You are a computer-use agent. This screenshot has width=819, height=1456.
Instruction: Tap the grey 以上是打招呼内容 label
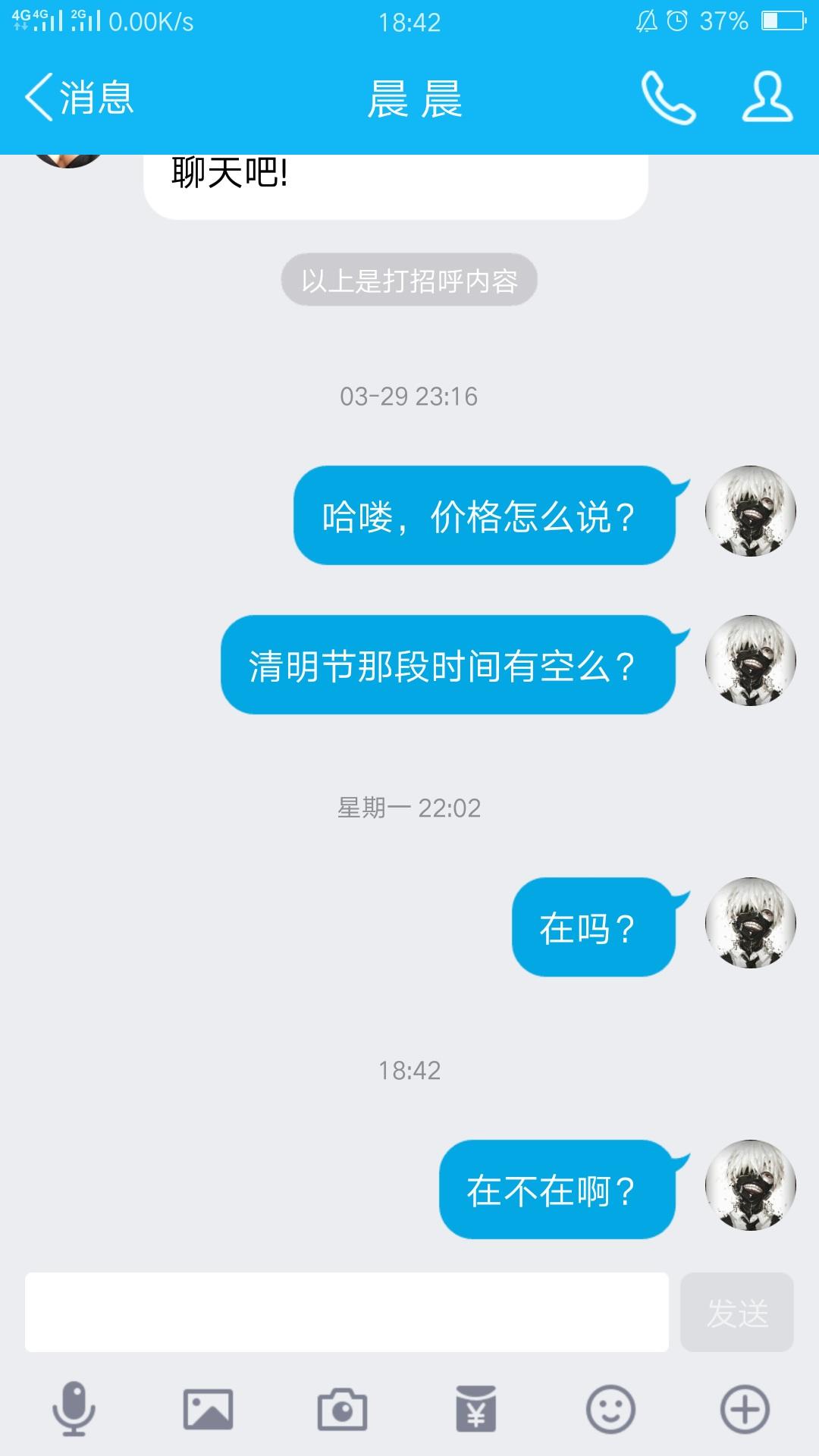coord(408,281)
